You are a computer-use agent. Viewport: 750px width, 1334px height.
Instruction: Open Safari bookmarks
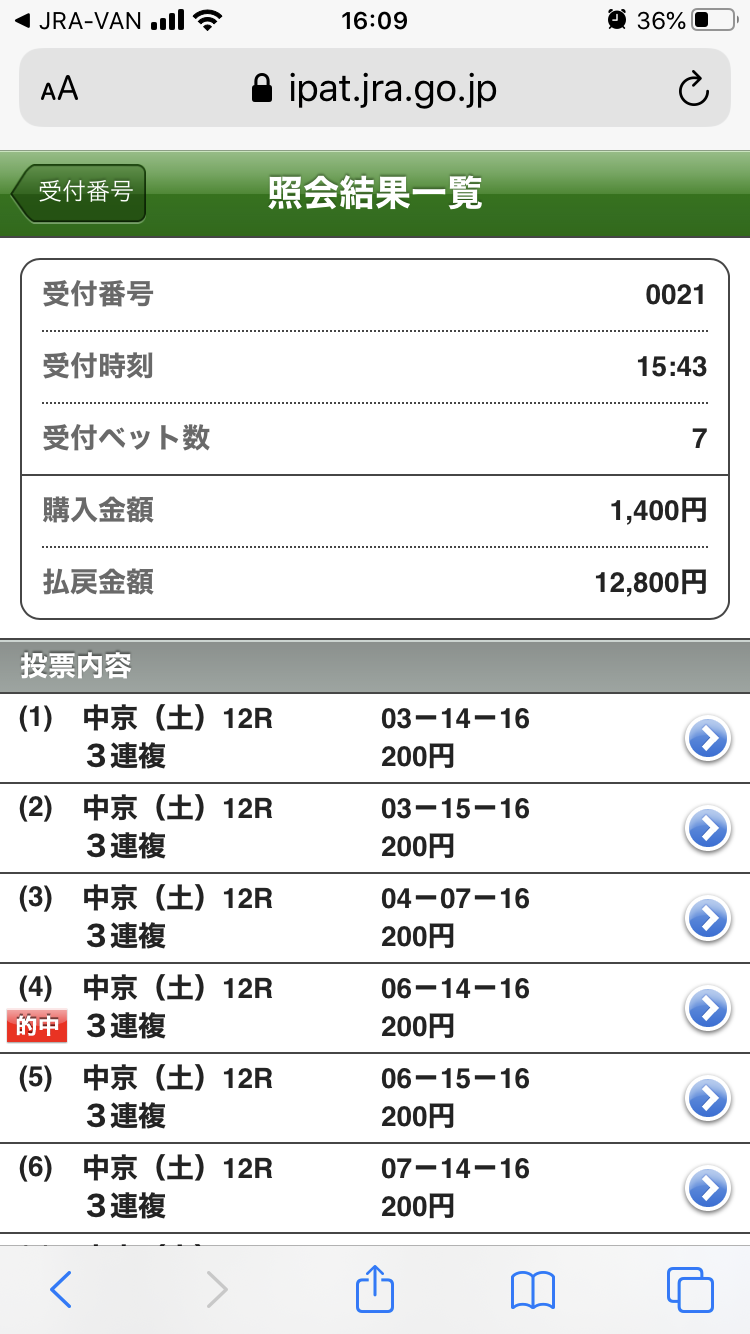tap(533, 1290)
